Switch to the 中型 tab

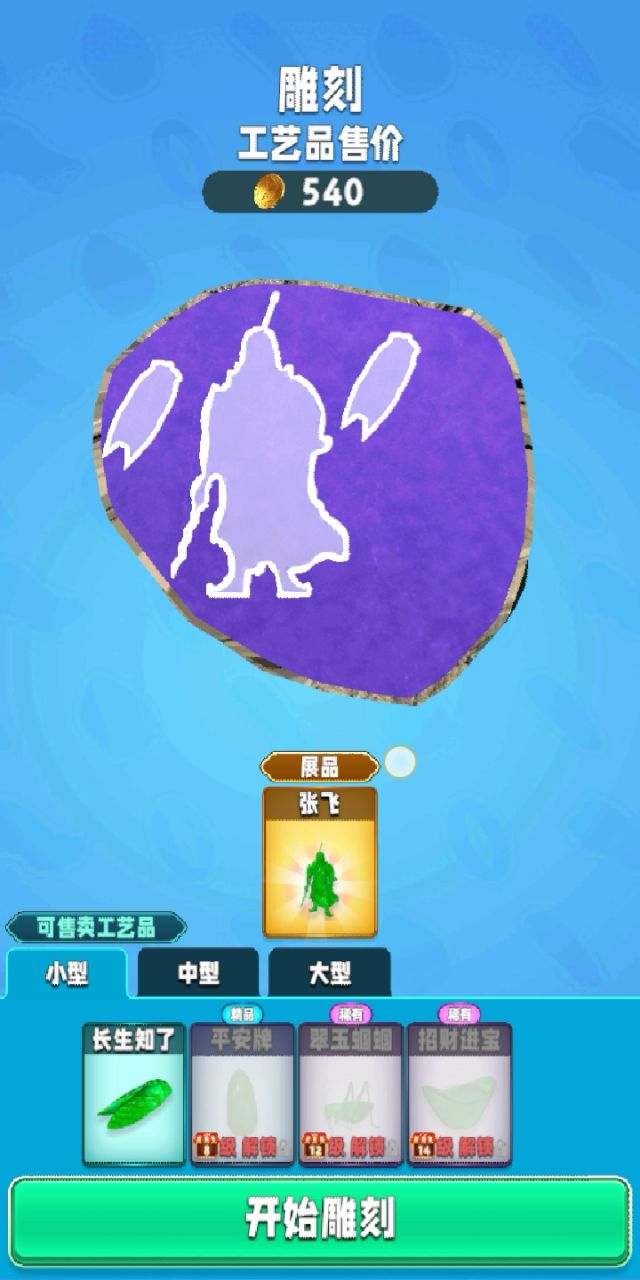click(198, 973)
